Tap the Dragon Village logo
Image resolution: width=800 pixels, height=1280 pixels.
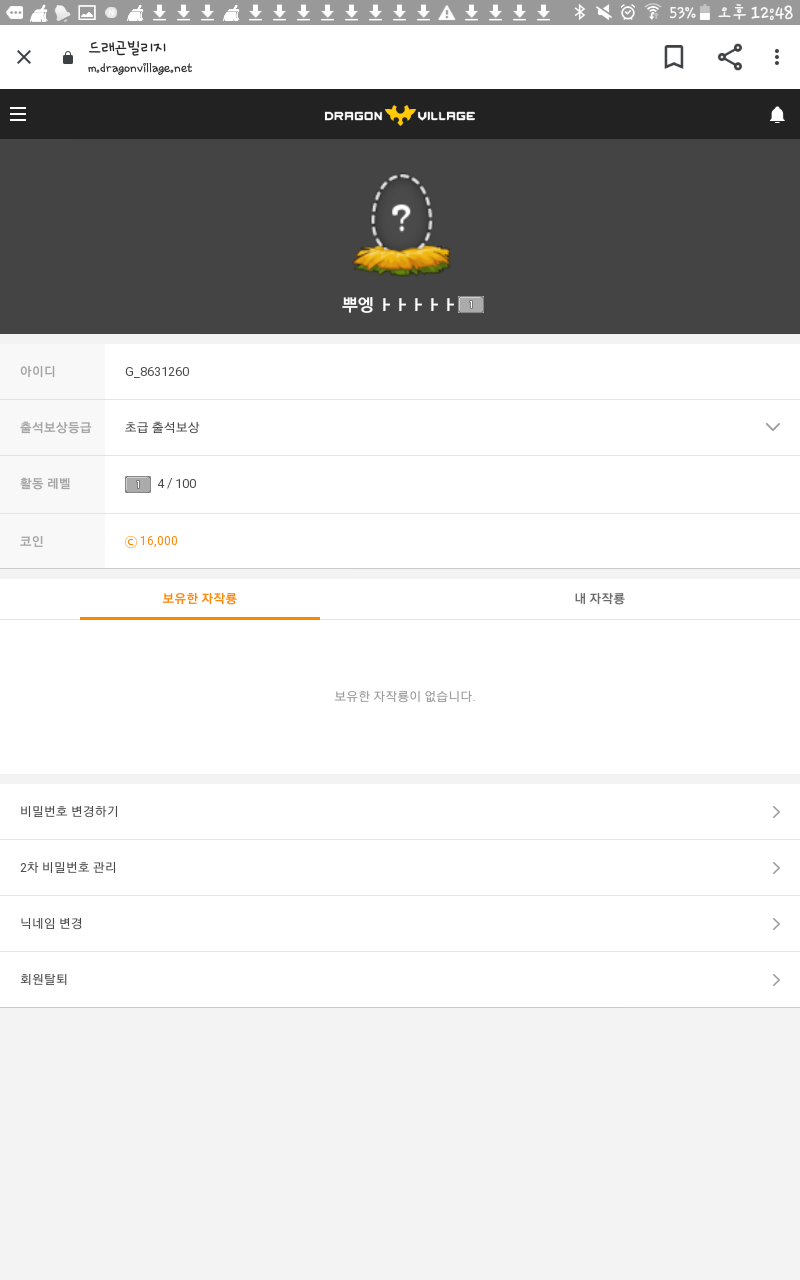[400, 115]
